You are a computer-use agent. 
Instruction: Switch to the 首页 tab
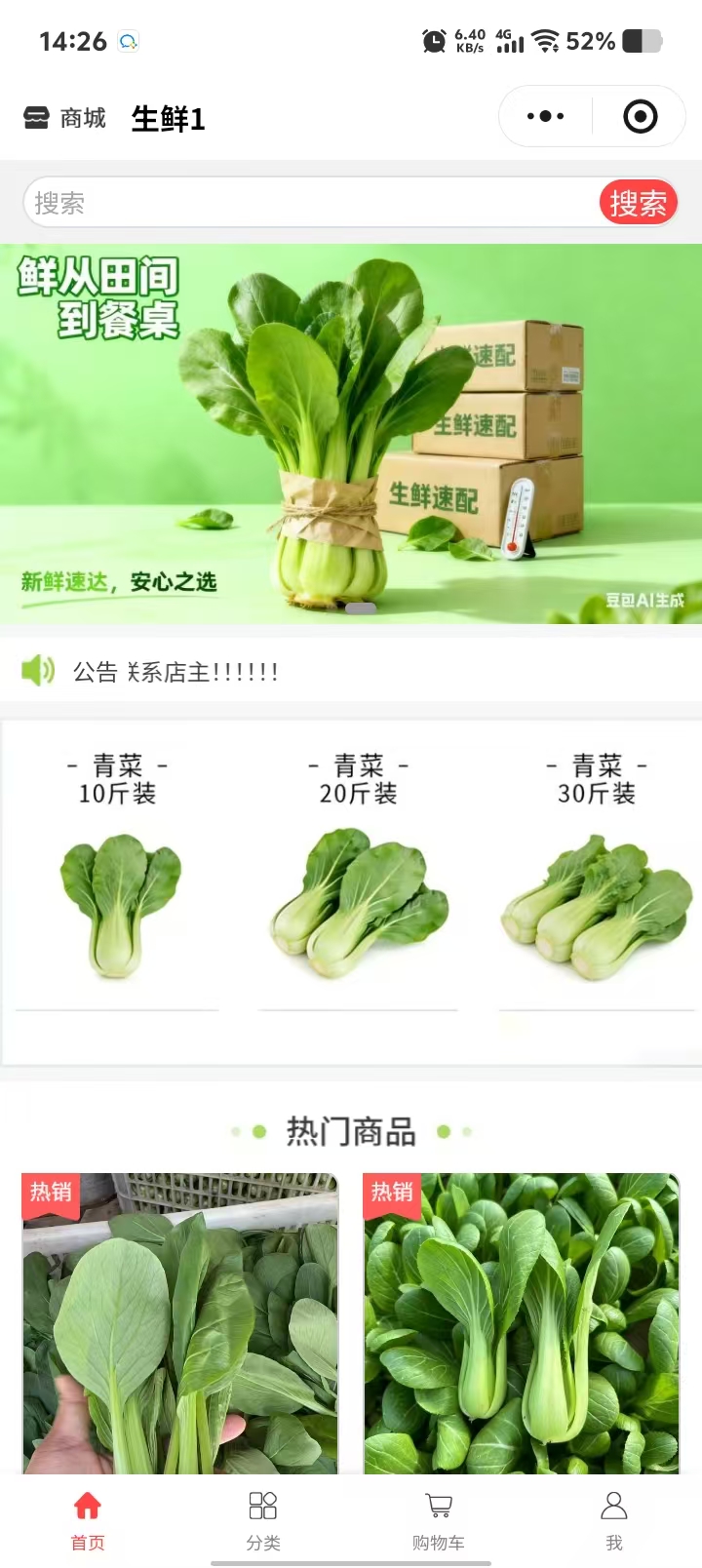88,1518
